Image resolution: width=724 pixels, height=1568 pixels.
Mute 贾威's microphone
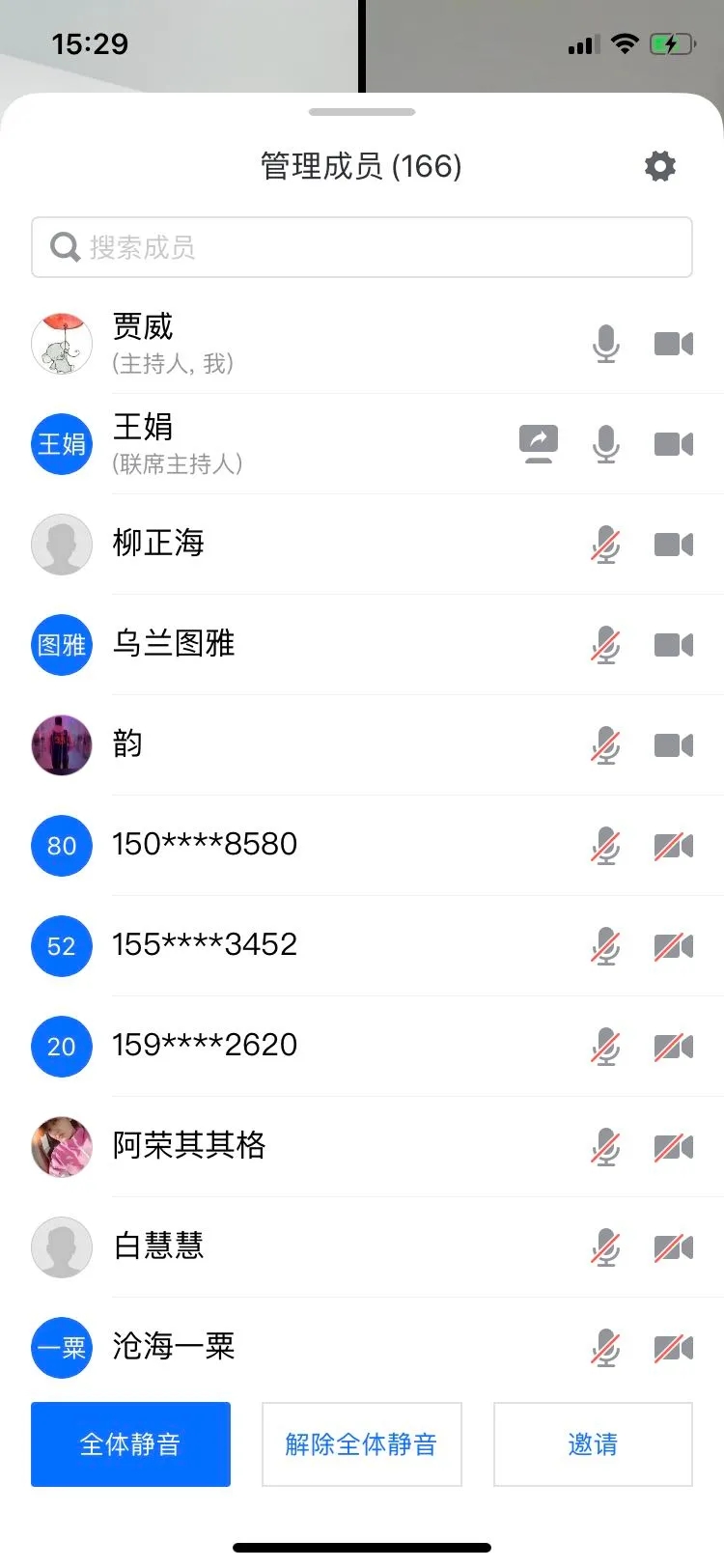pos(606,344)
